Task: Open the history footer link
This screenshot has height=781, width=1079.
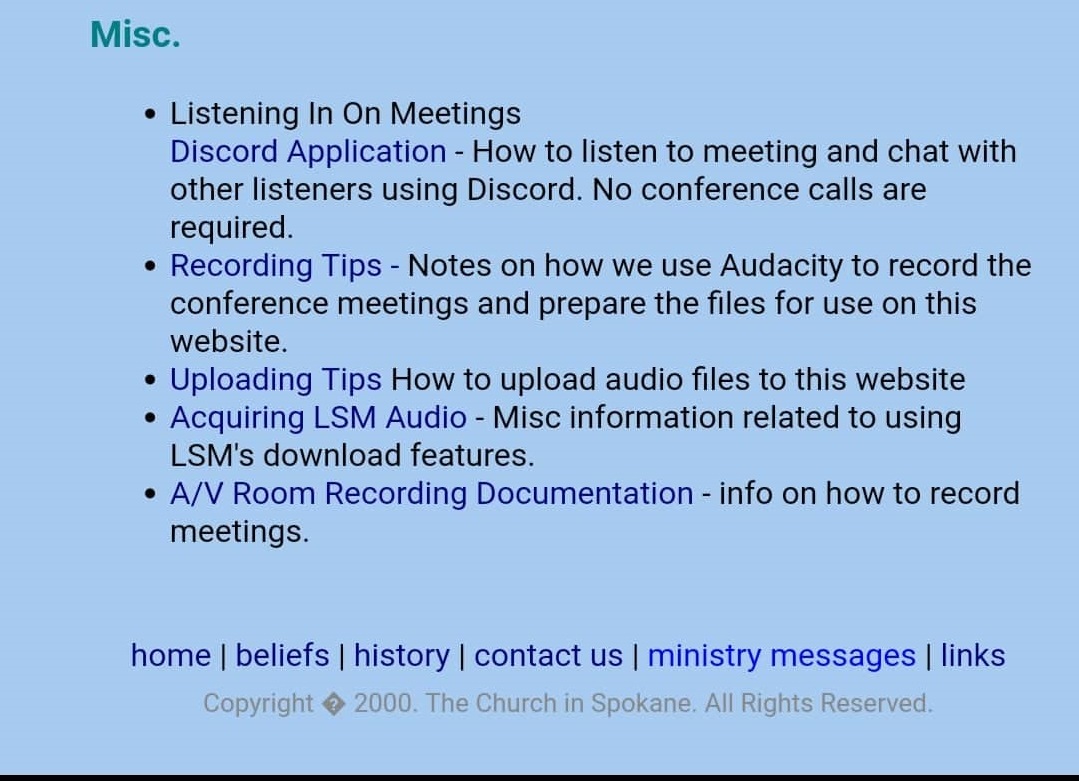Action: [401, 656]
